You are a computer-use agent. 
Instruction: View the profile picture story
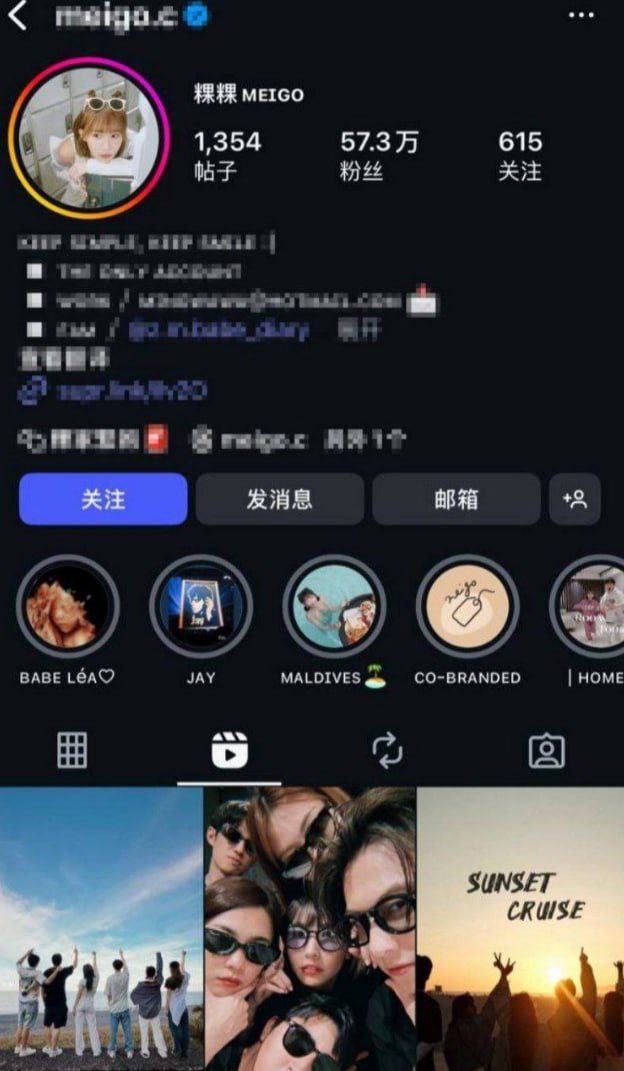90,138
